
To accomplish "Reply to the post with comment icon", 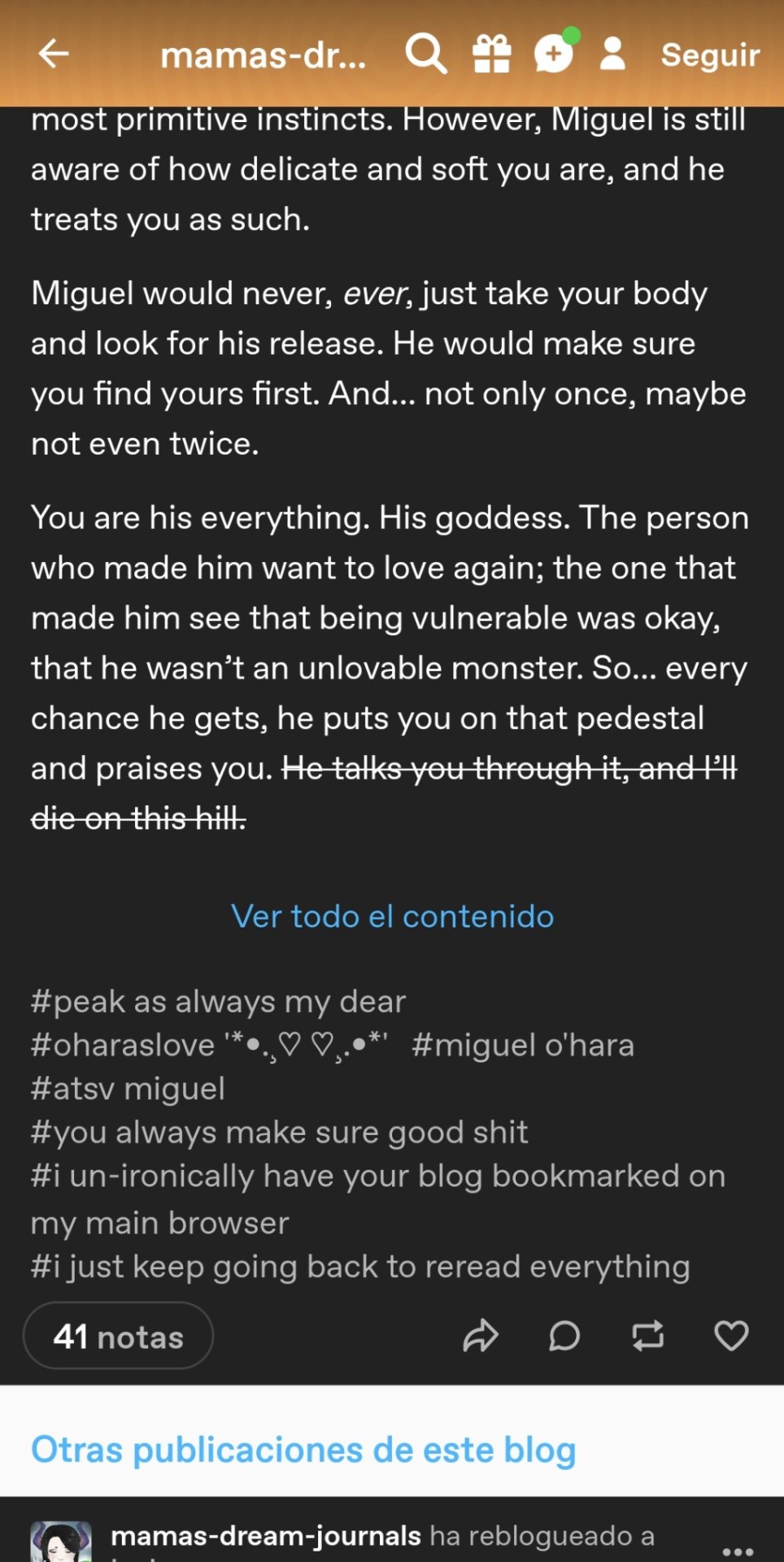I will 564,1336.
